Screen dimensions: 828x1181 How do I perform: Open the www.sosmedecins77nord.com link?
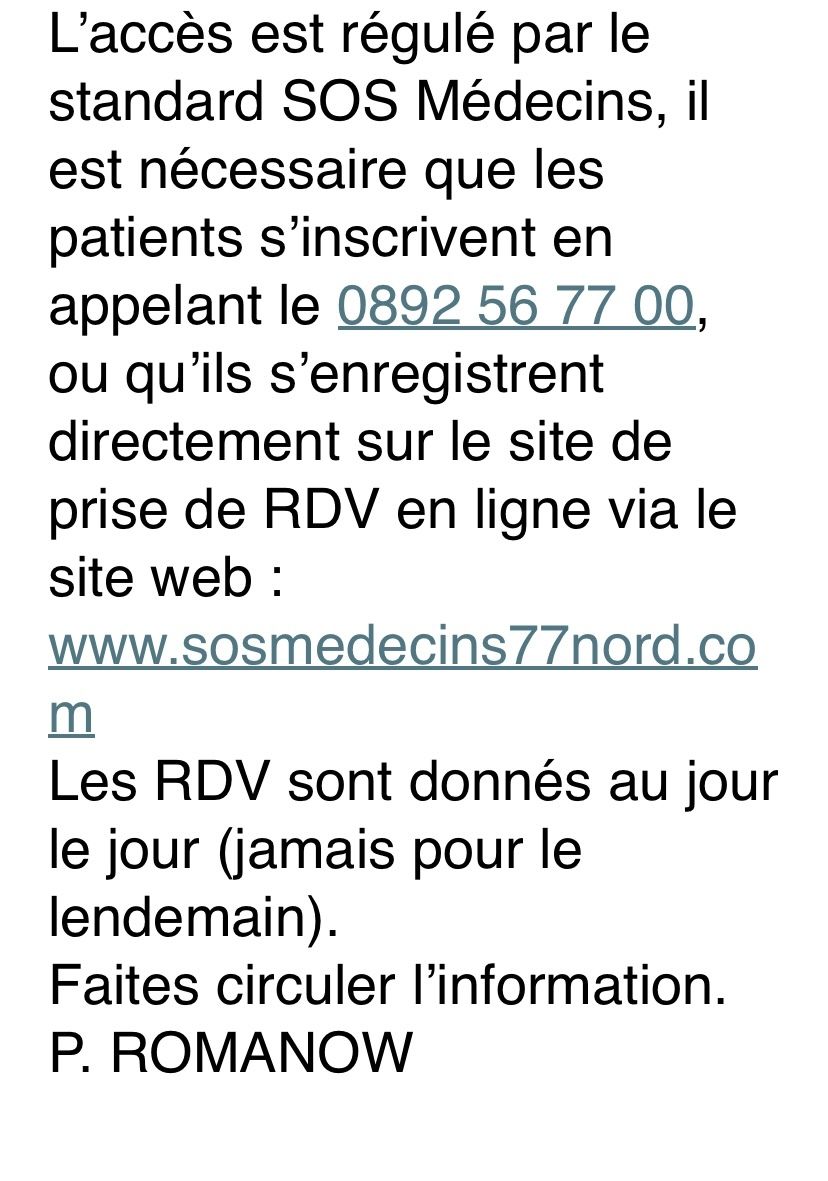(402, 646)
